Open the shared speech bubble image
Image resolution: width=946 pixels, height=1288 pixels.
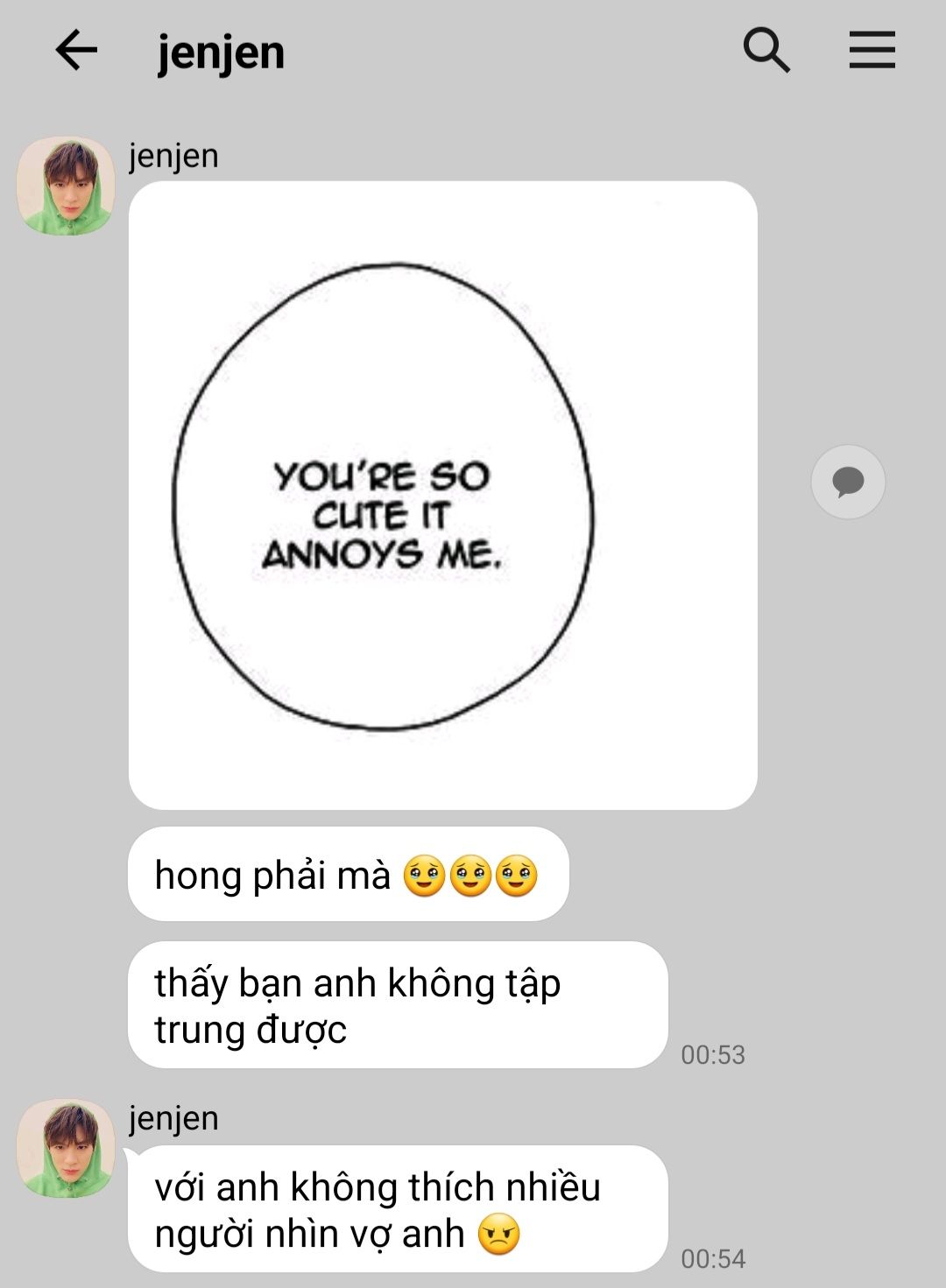coord(442,495)
